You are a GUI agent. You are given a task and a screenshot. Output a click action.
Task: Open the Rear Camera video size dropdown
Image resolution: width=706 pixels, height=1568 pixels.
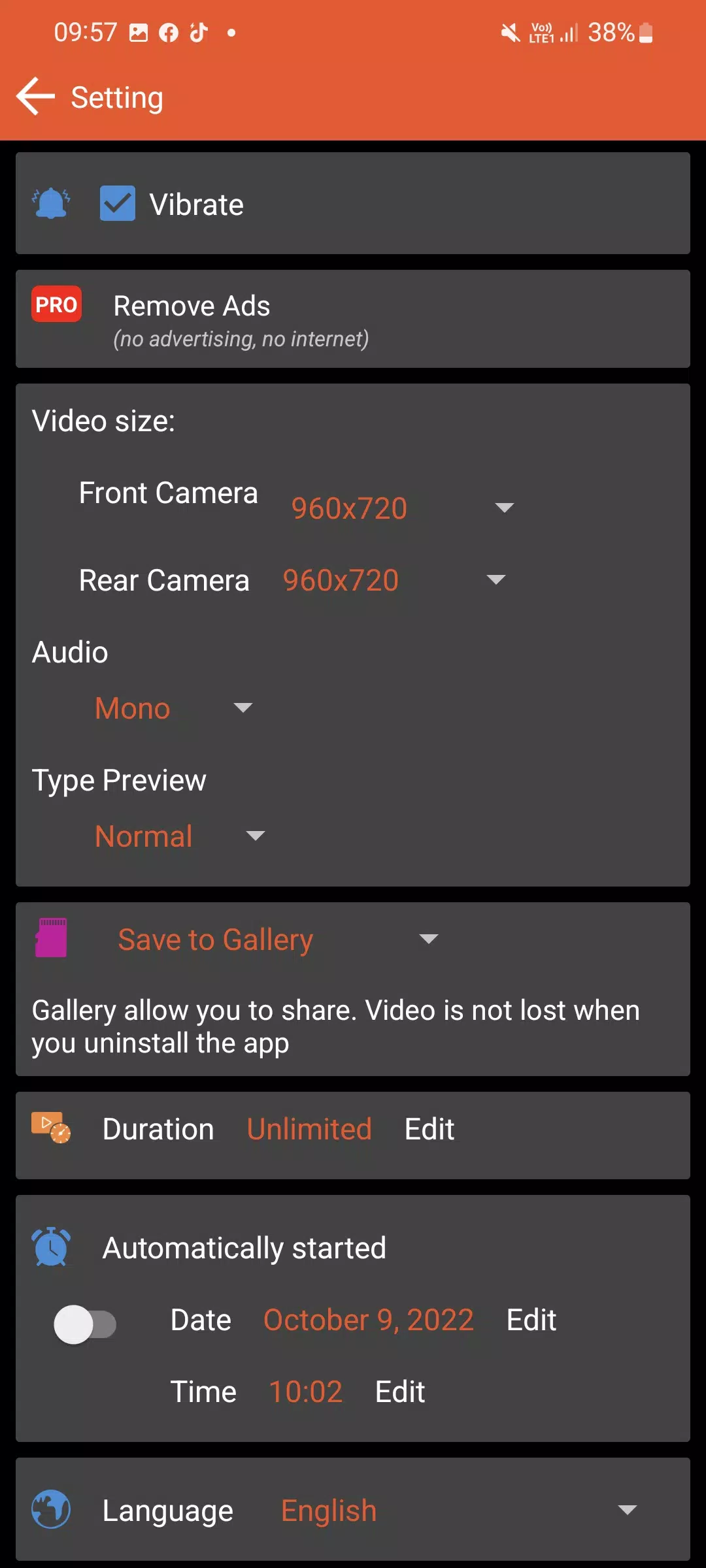tap(394, 580)
